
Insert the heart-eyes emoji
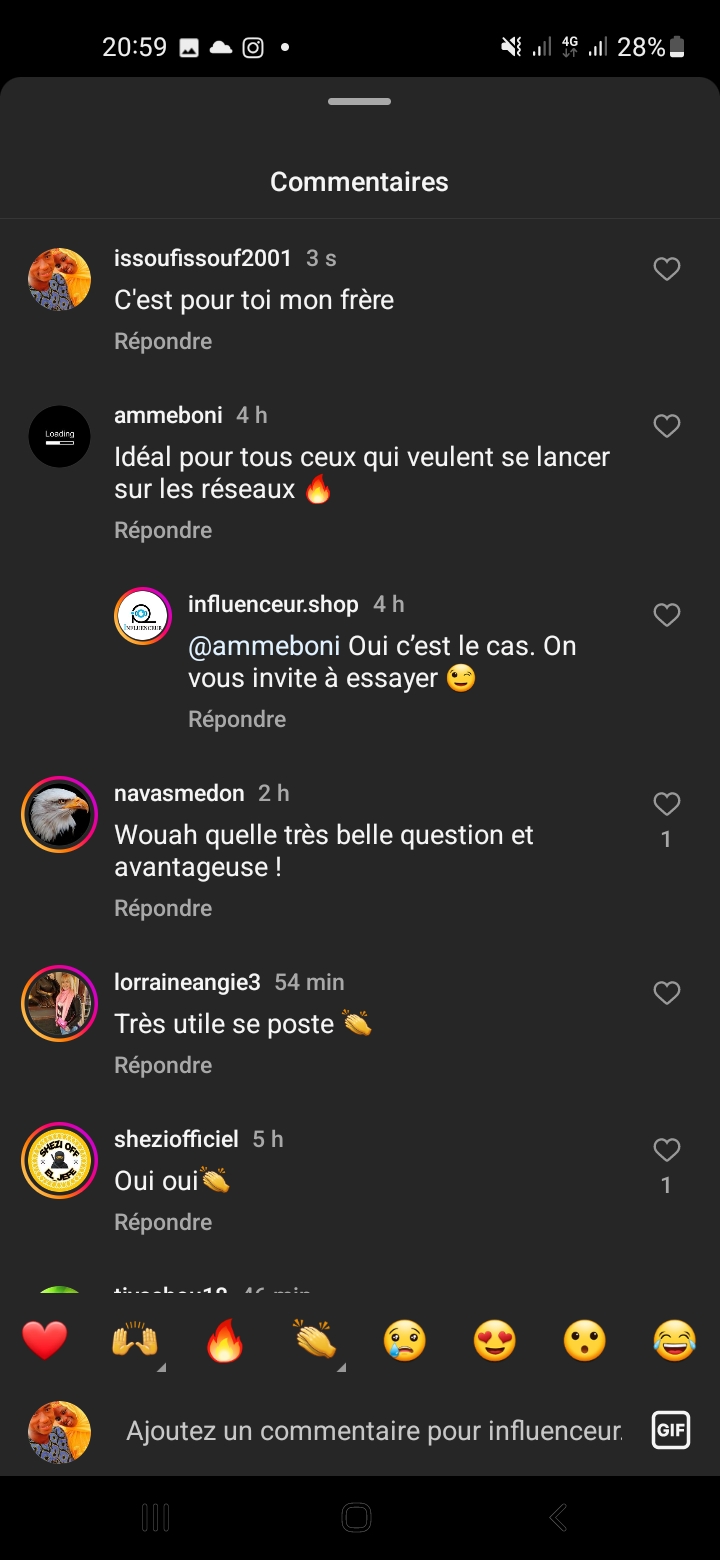pos(495,1340)
